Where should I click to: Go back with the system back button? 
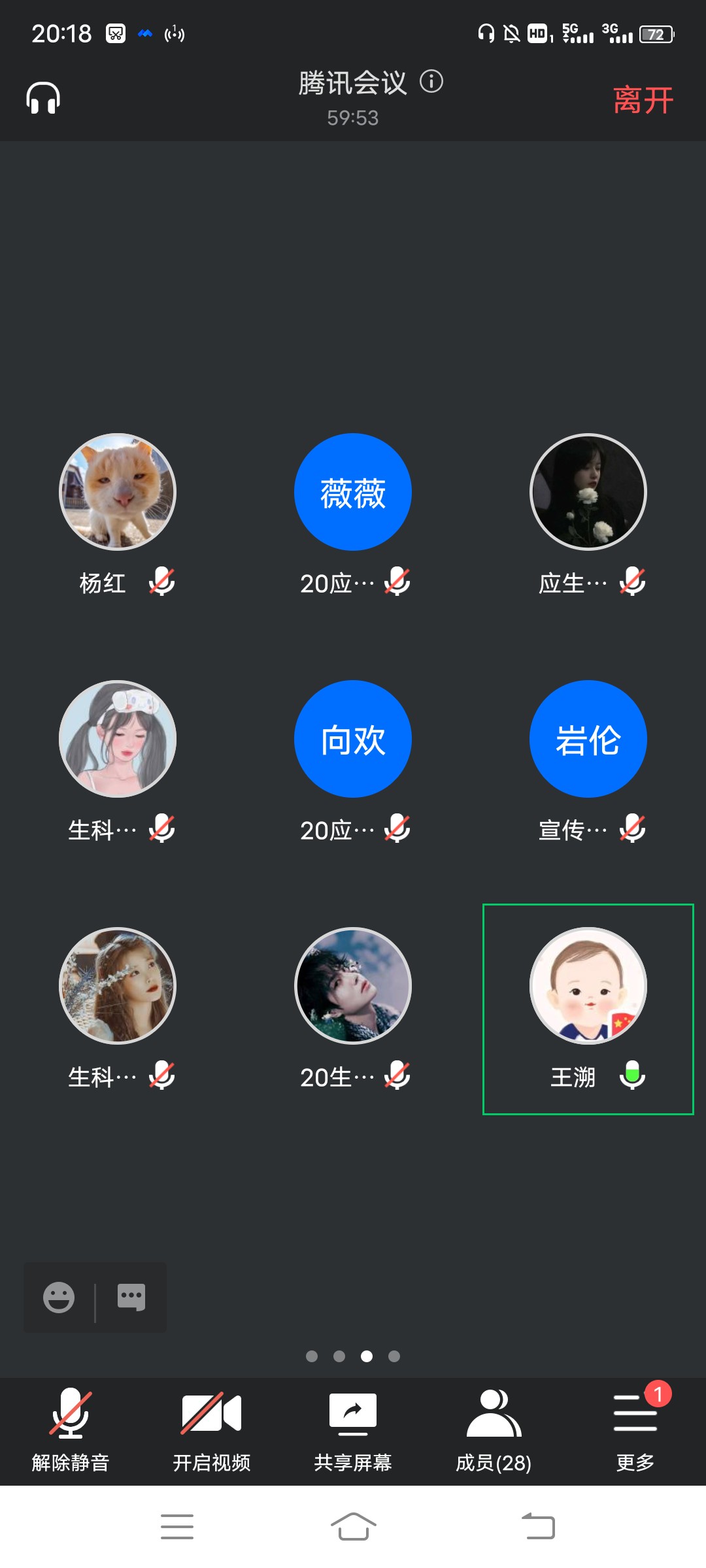[539, 1526]
